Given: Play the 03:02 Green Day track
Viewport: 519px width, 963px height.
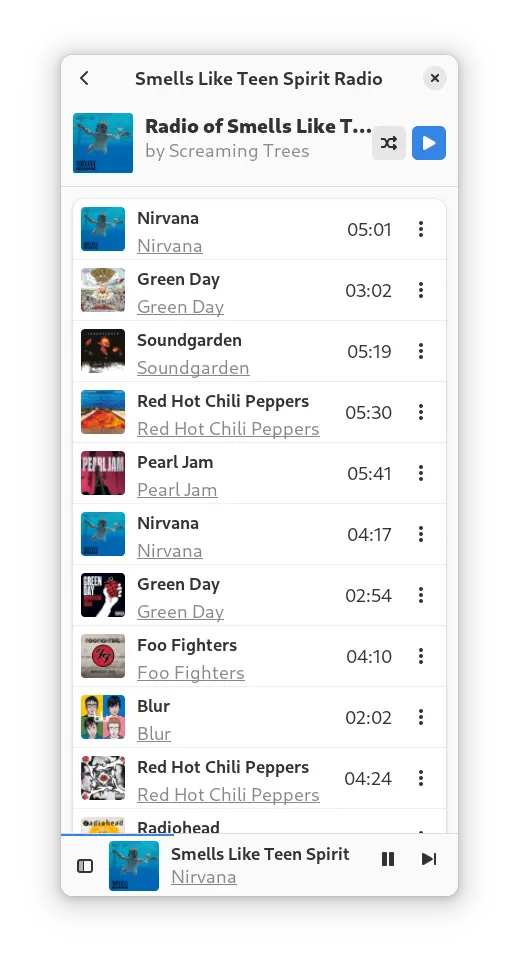Looking at the screenshot, I should (259, 290).
